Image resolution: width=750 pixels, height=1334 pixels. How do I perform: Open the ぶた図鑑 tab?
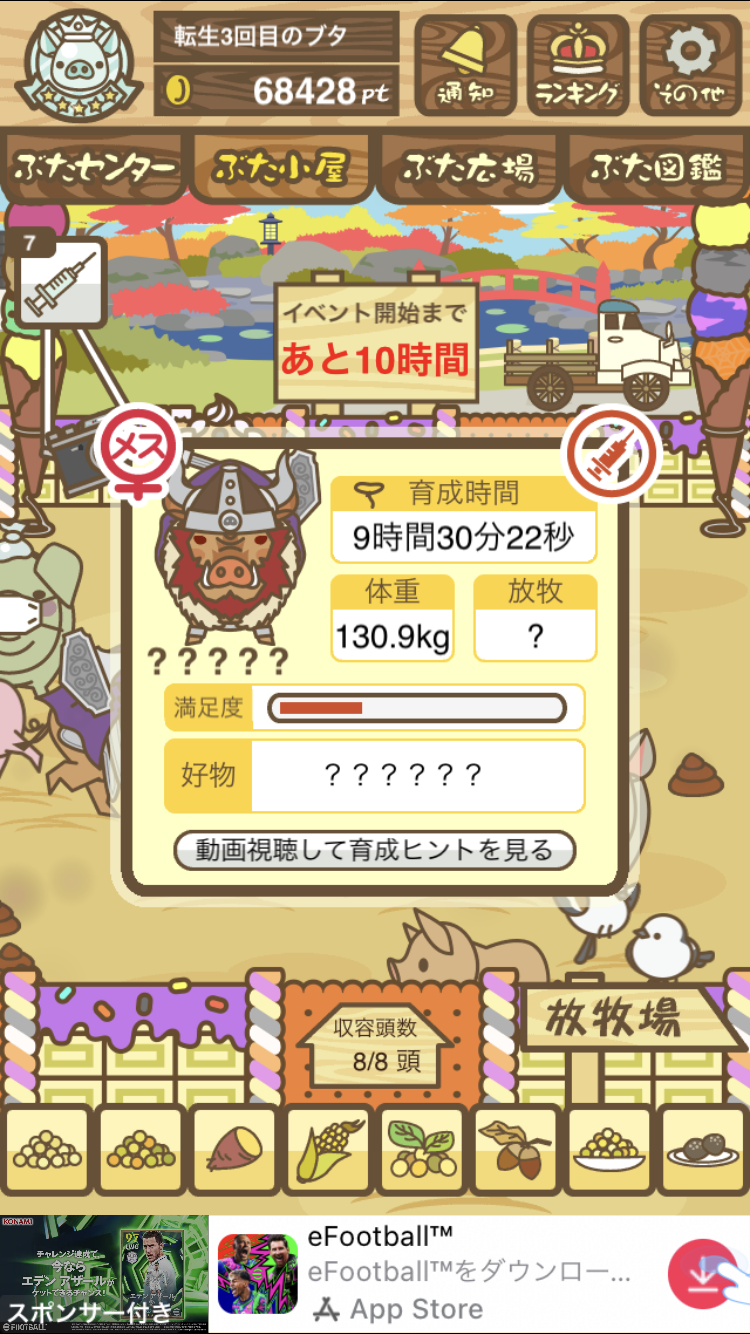tap(655, 168)
